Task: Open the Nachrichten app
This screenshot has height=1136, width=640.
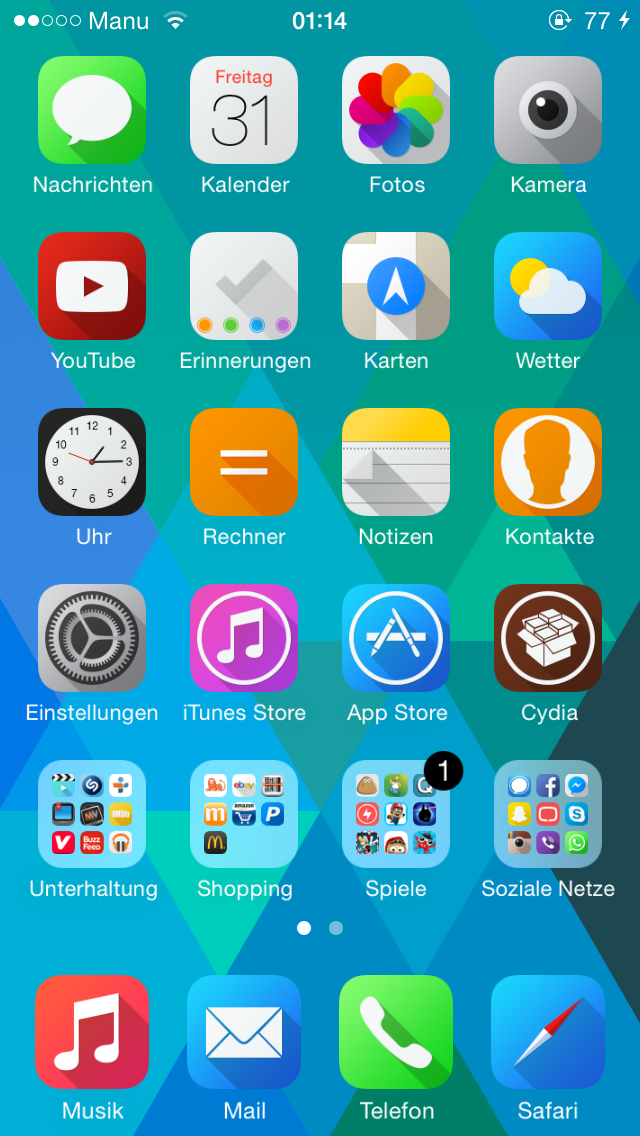Action: pyautogui.click(x=92, y=110)
